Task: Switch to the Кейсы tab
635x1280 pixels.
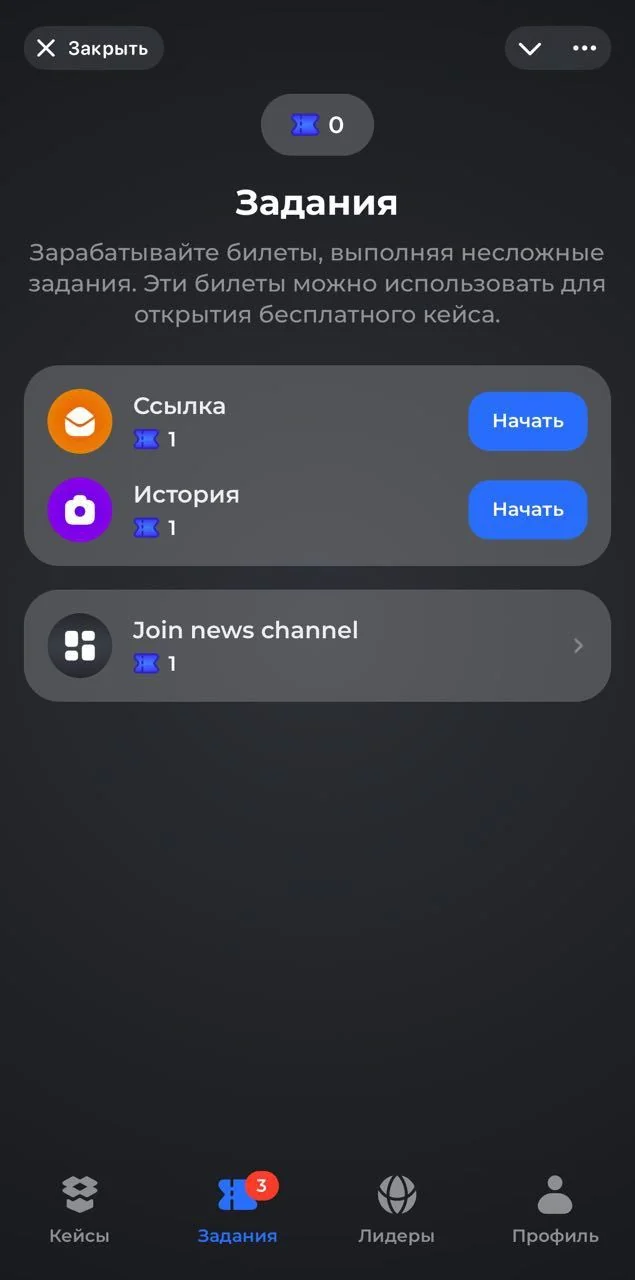Action: point(79,1209)
